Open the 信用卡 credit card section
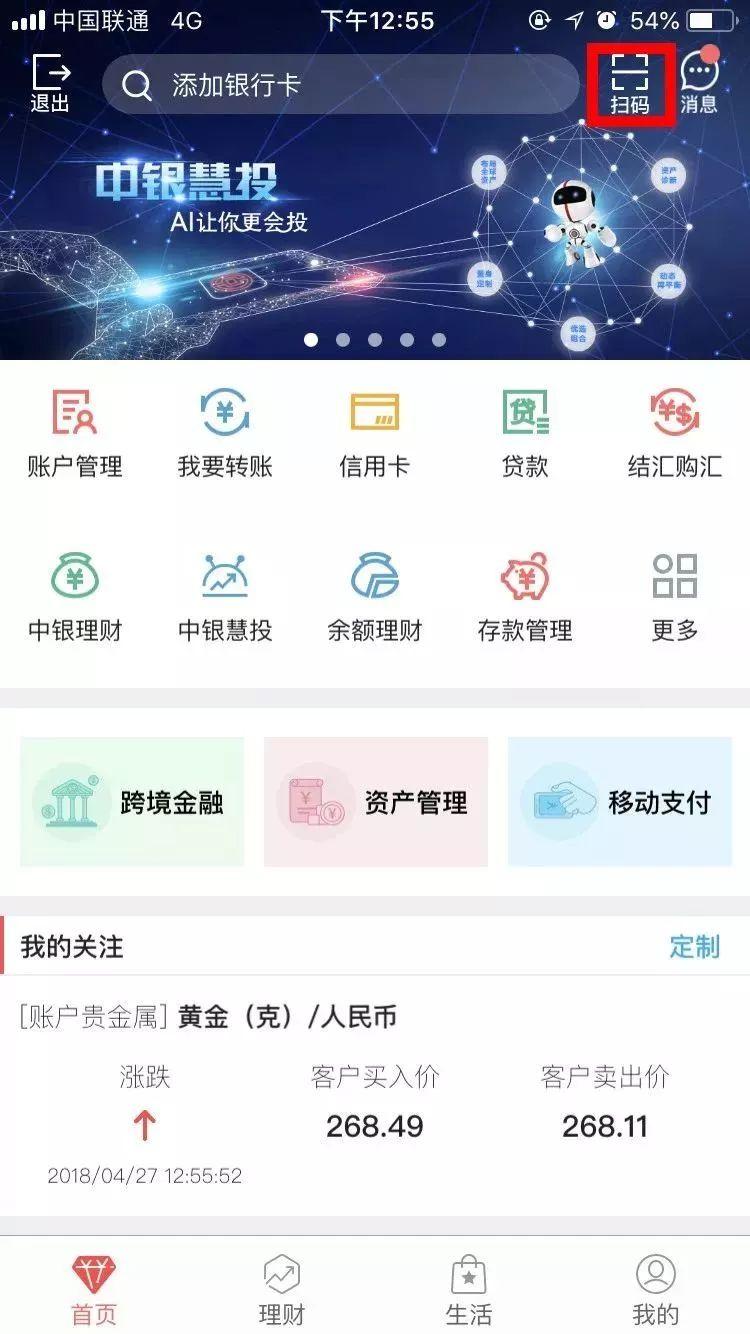Screen dimensions: 750x1334 point(375,430)
